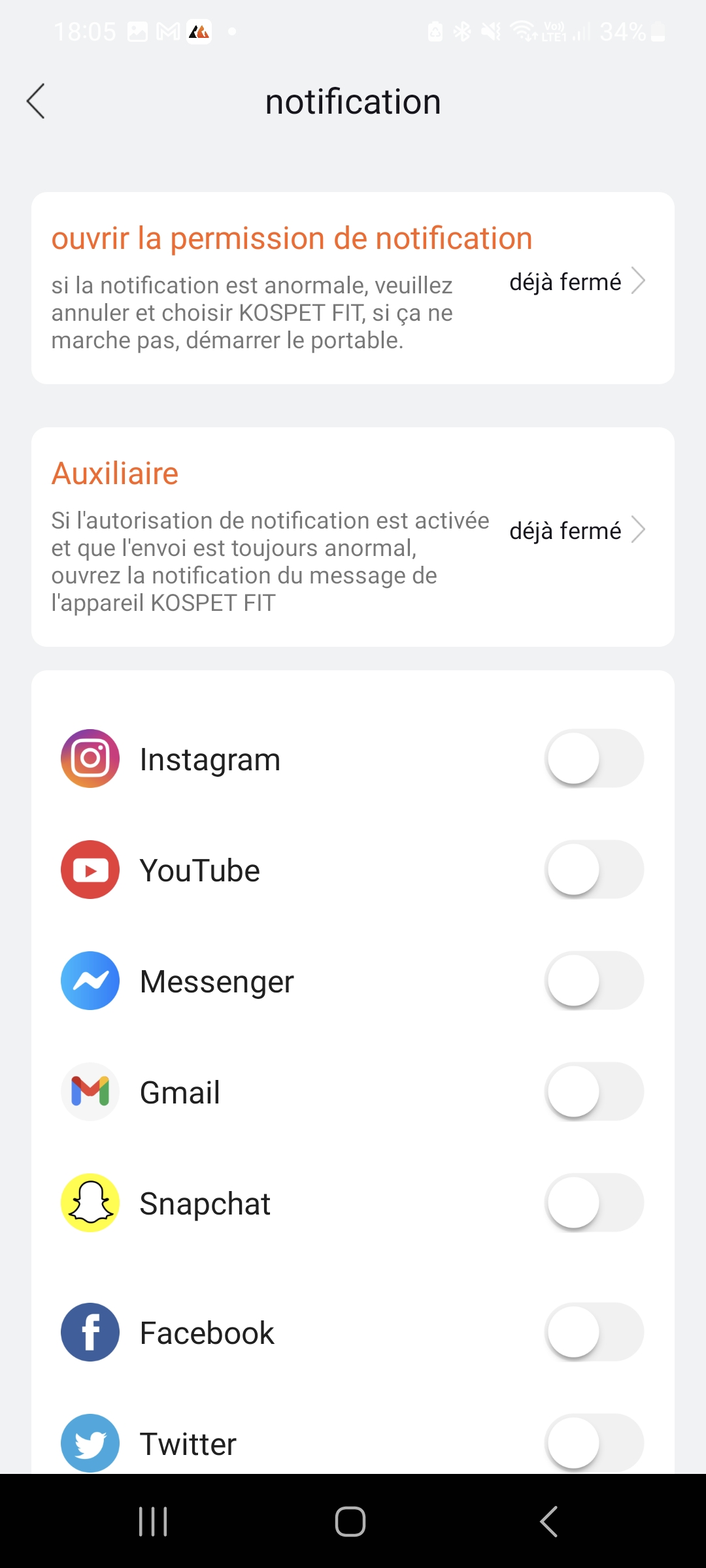Open the Auxiliaire setting
The image size is (706, 1568).
point(577,531)
